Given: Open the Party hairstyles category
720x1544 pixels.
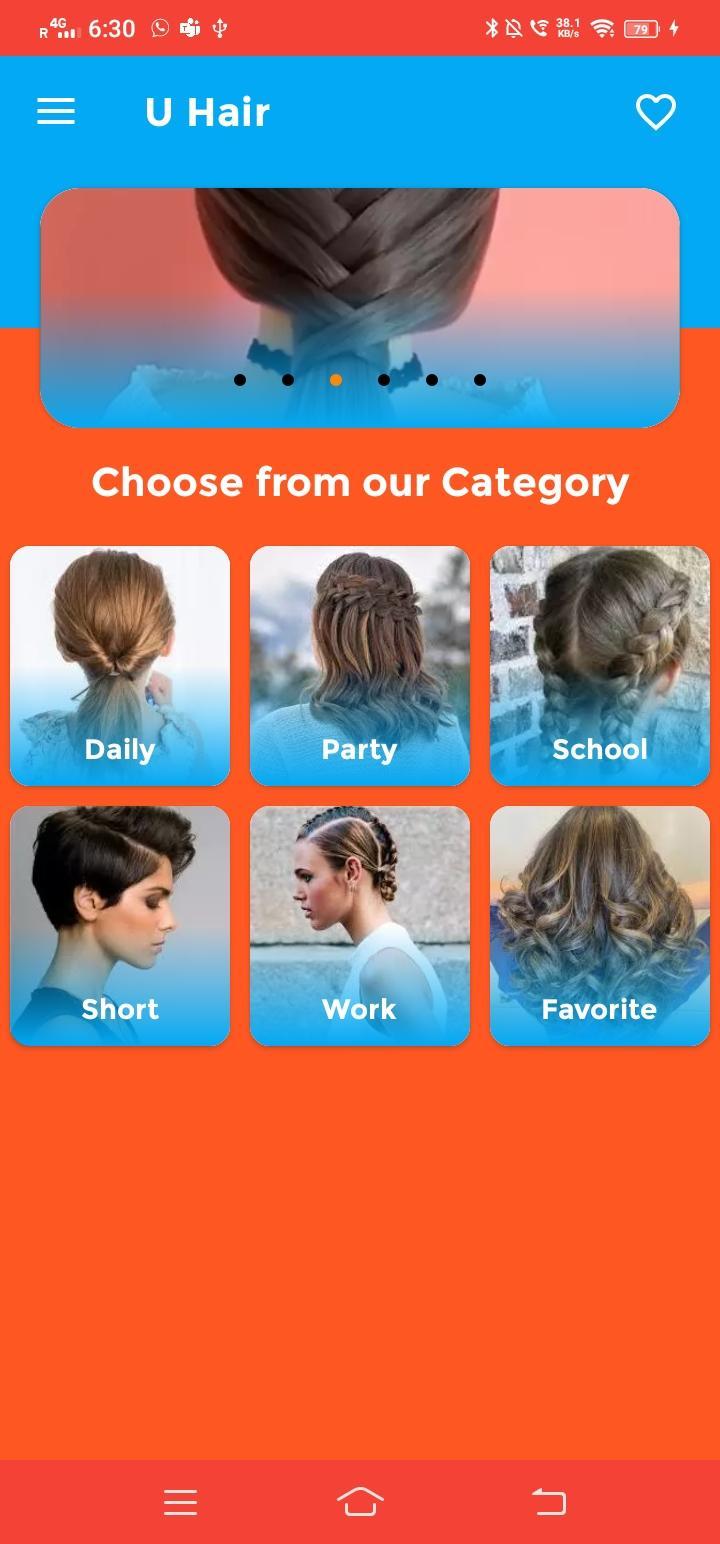Looking at the screenshot, I should [x=360, y=666].
